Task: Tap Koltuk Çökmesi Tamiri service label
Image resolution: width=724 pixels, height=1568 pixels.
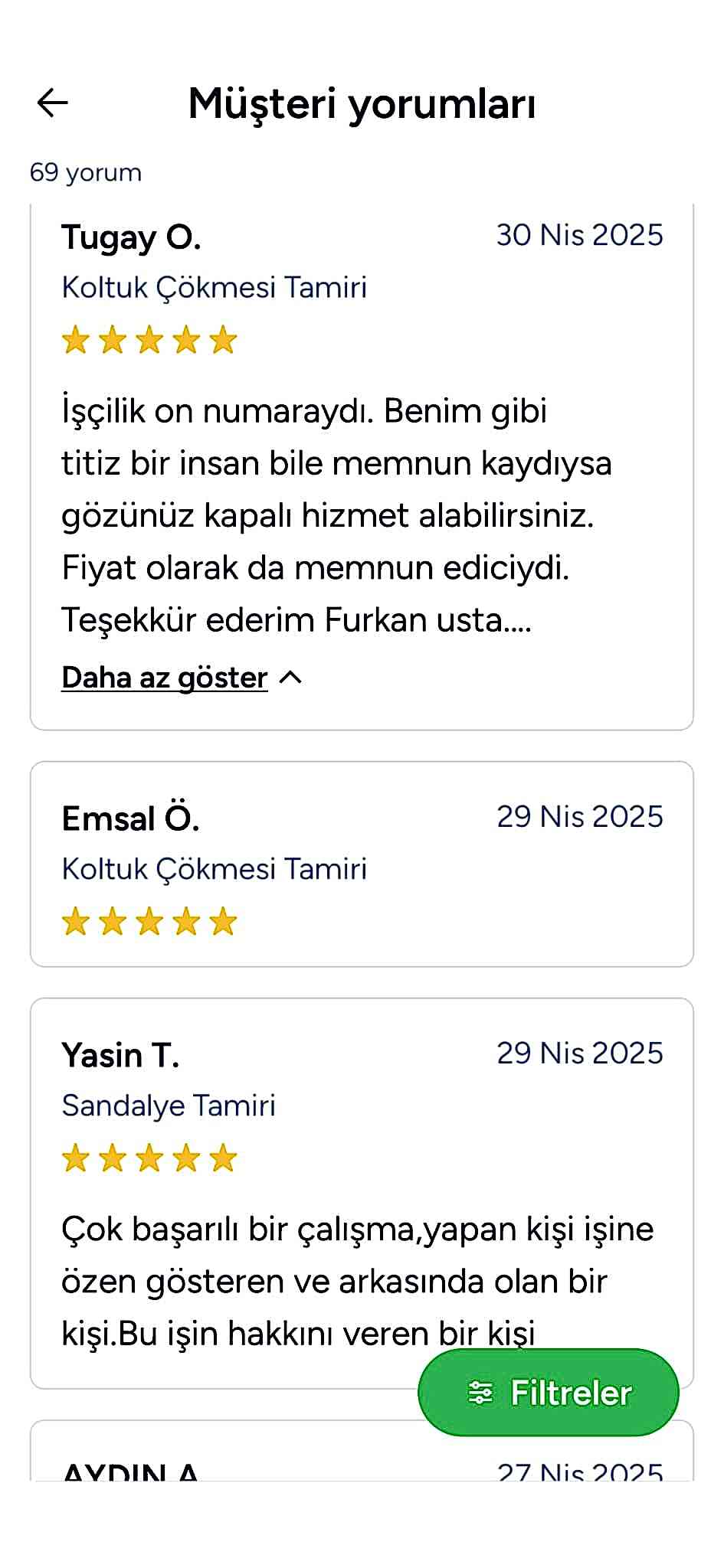Action: pyautogui.click(x=215, y=287)
